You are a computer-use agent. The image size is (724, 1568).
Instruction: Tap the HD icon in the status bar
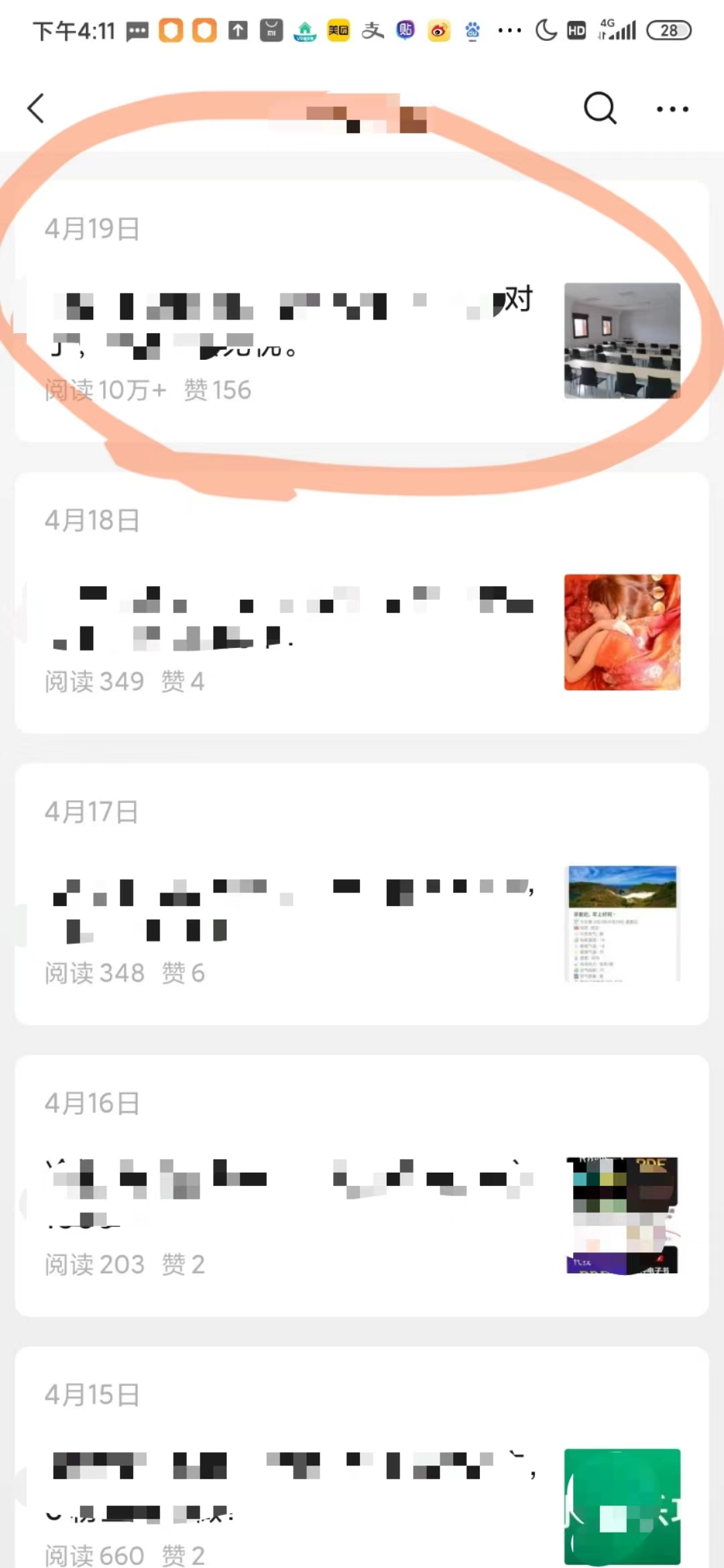(575, 29)
